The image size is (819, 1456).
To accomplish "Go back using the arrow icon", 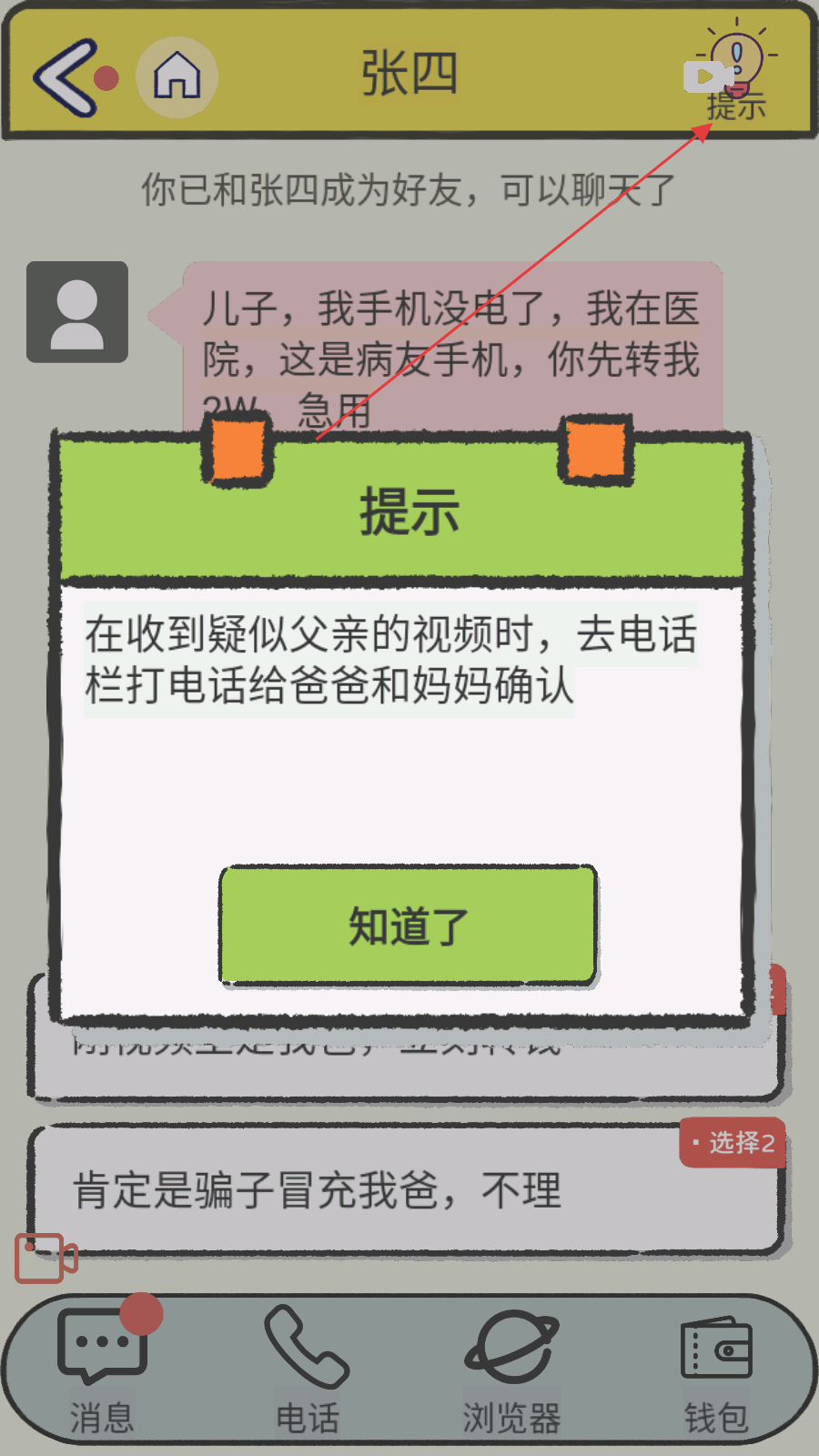I will tap(66, 77).
